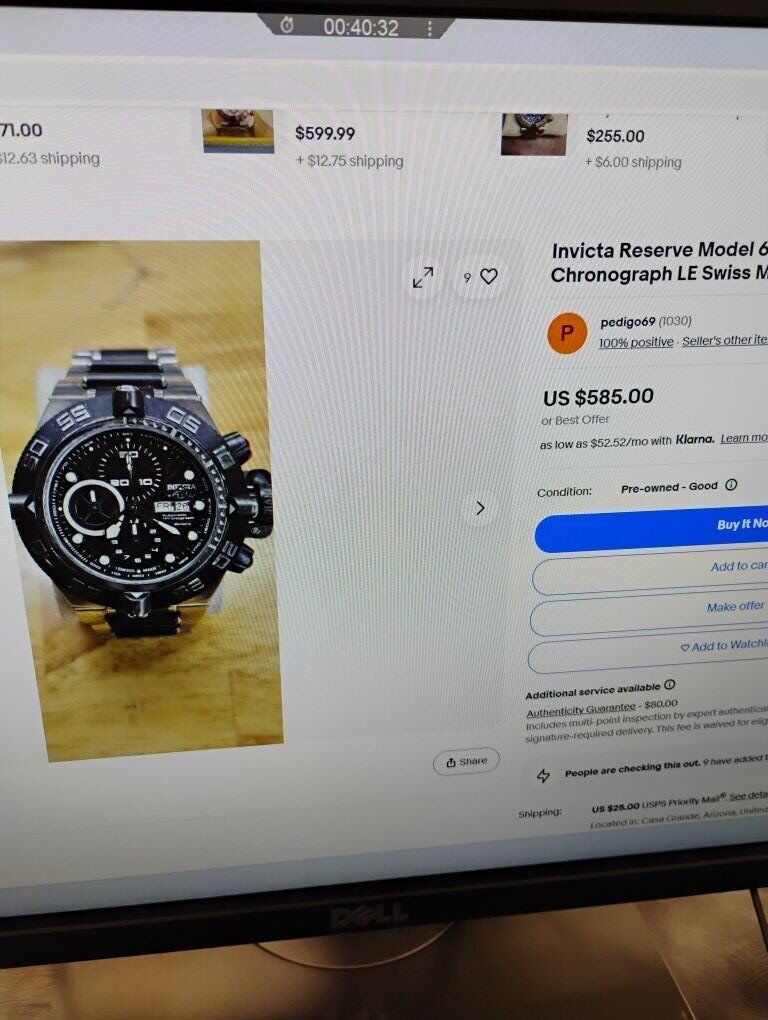Expand the watch image to full view
This screenshot has height=1020, width=768.
423,278
